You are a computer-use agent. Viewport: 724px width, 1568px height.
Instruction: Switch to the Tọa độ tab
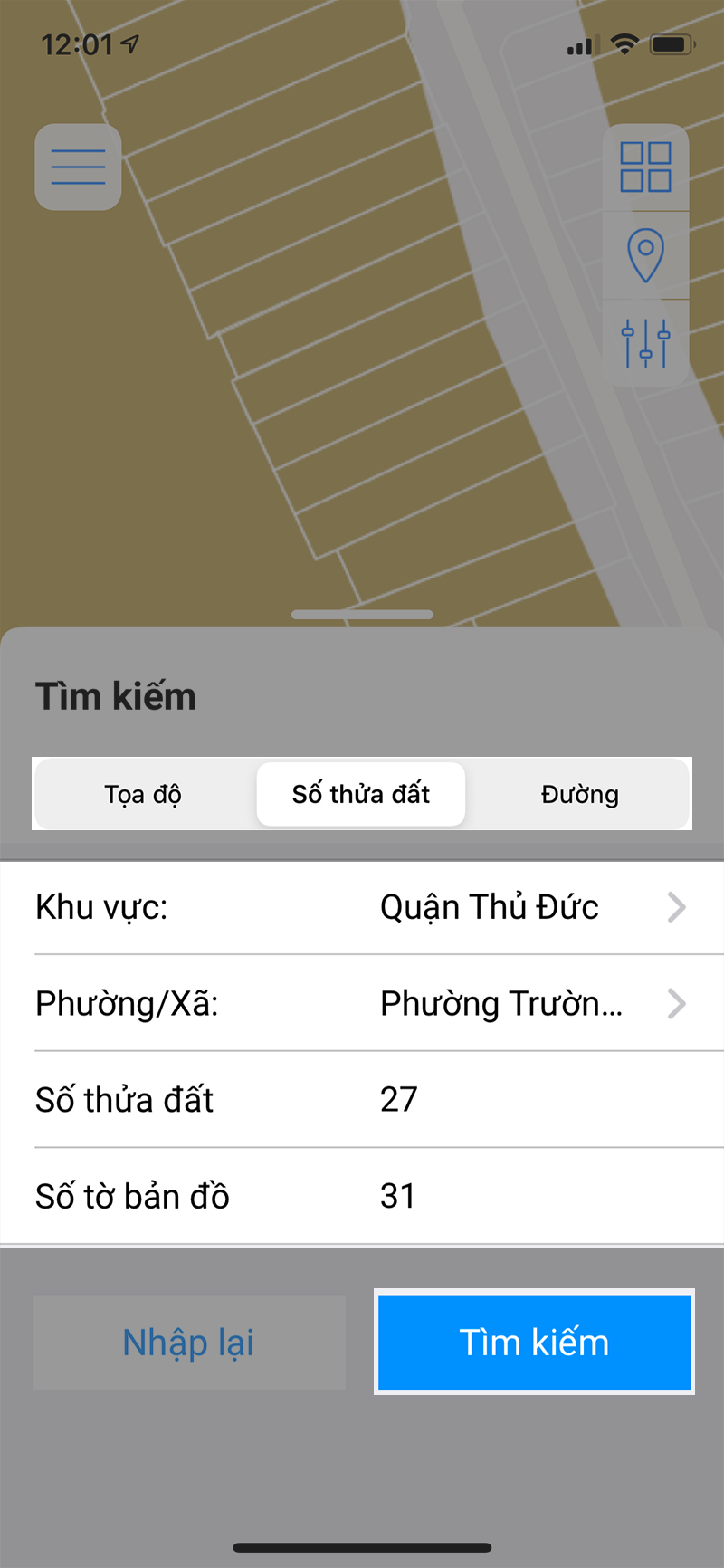pos(143,794)
